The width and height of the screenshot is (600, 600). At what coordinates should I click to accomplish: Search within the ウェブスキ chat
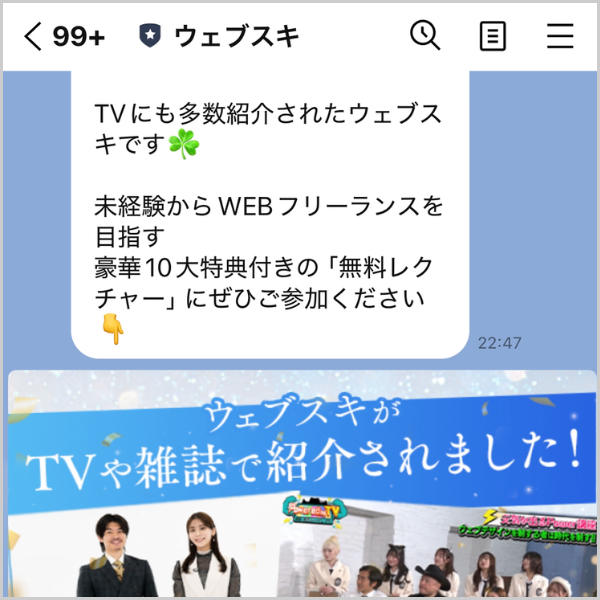pyautogui.click(x=425, y=36)
